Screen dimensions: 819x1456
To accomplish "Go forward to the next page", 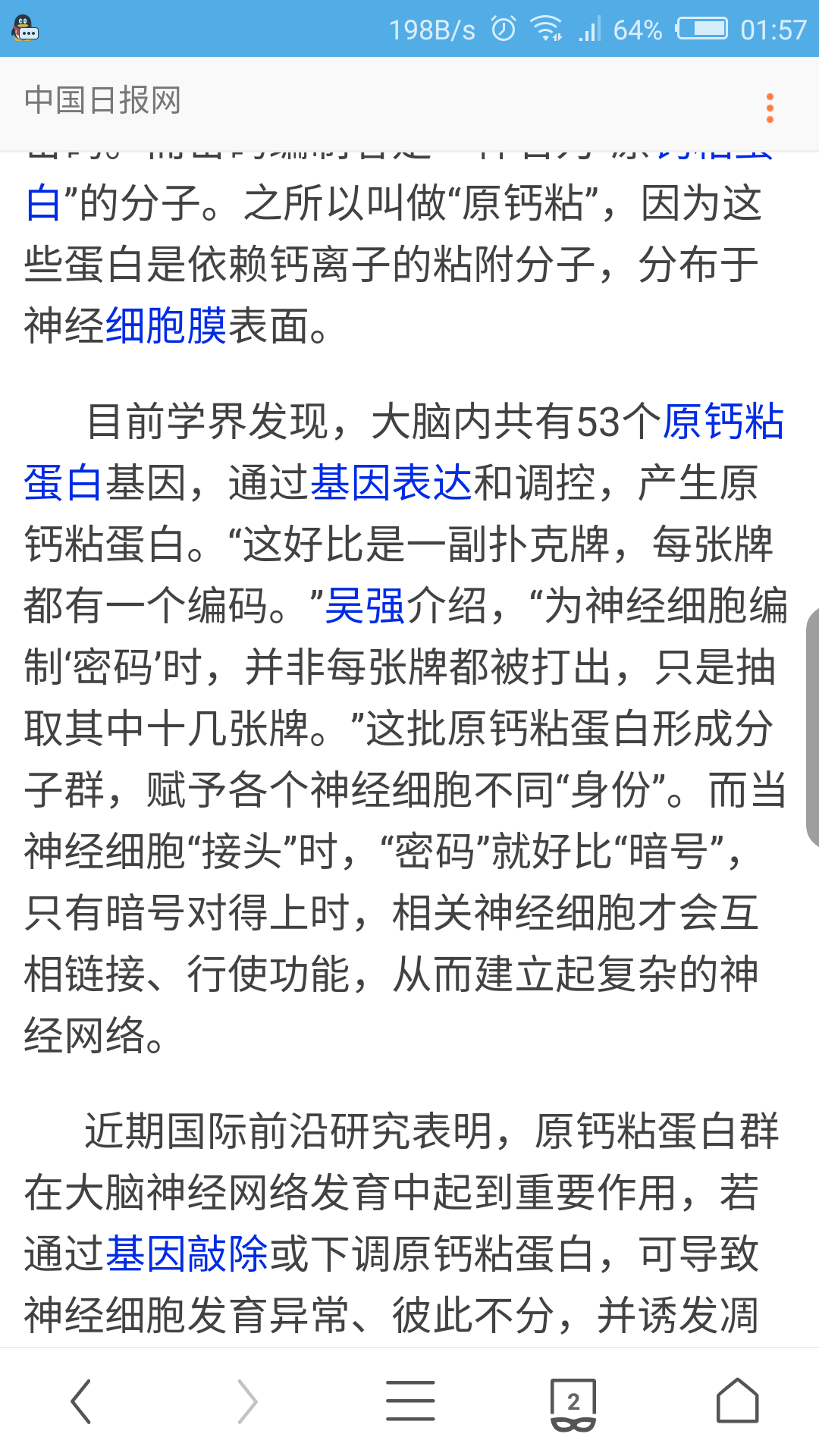I will click(246, 1401).
